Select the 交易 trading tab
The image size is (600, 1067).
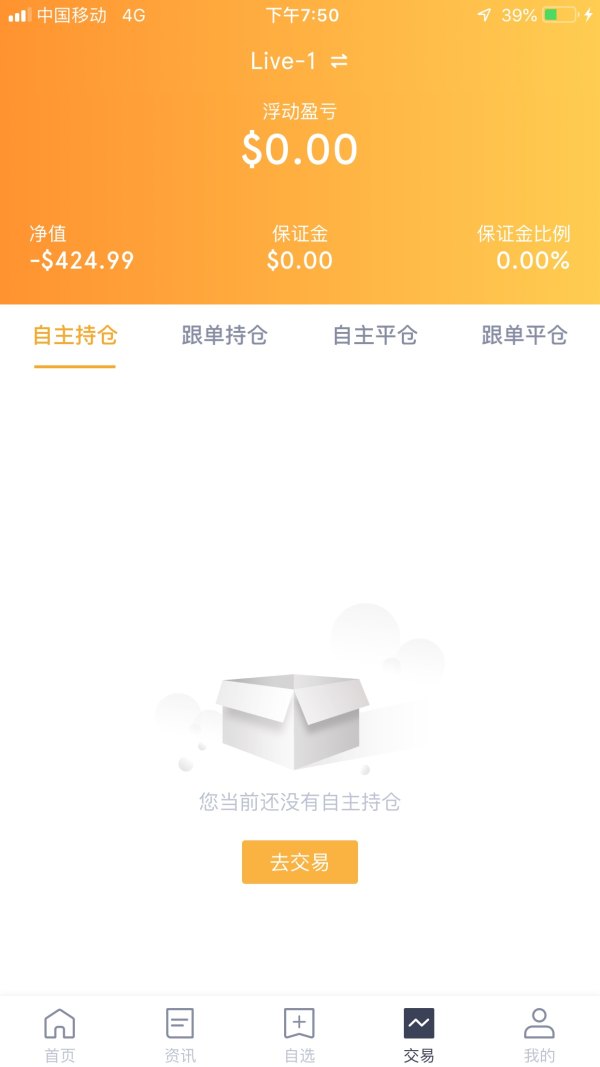419,1034
